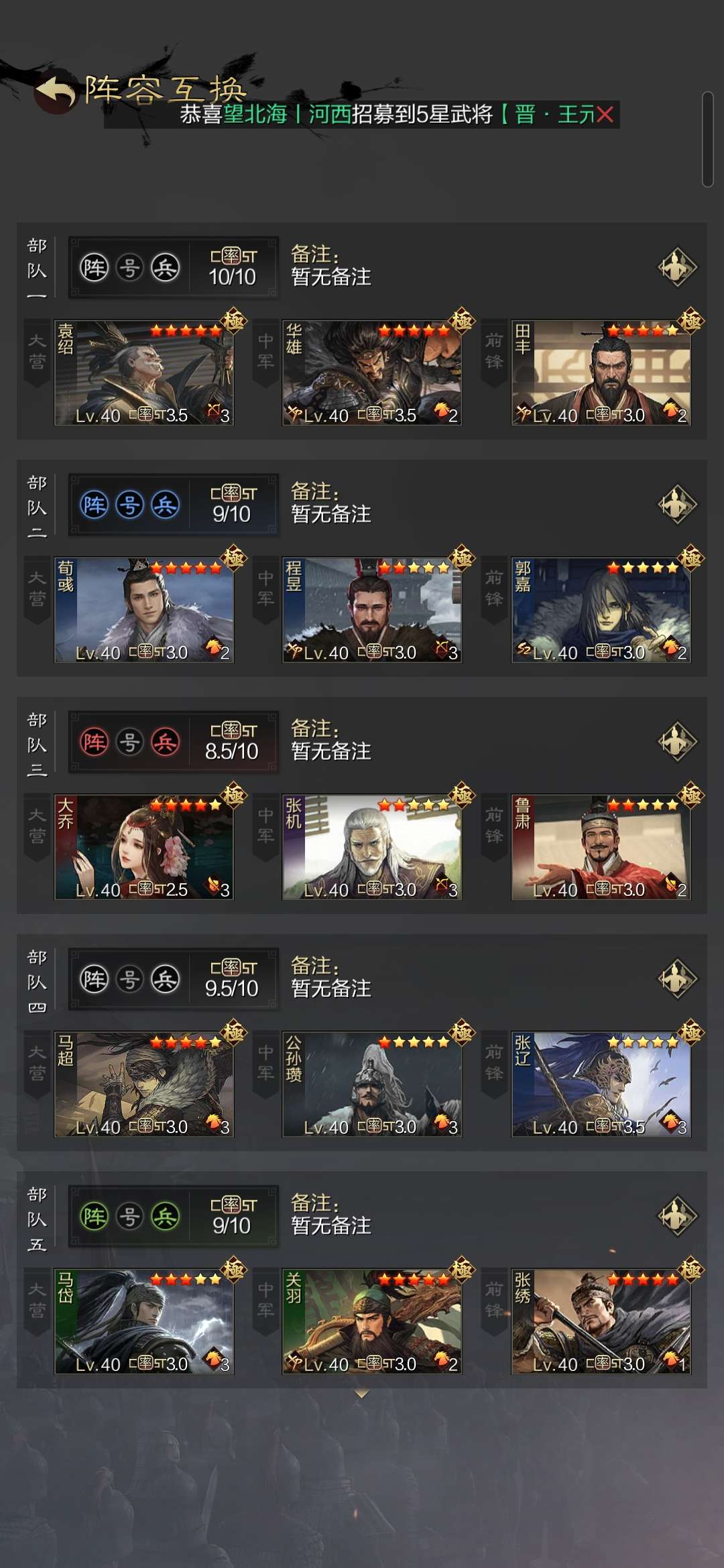Screen dimensions: 724x1568
Task: Tap the swap formation icon for 部队一
Action: point(677,267)
